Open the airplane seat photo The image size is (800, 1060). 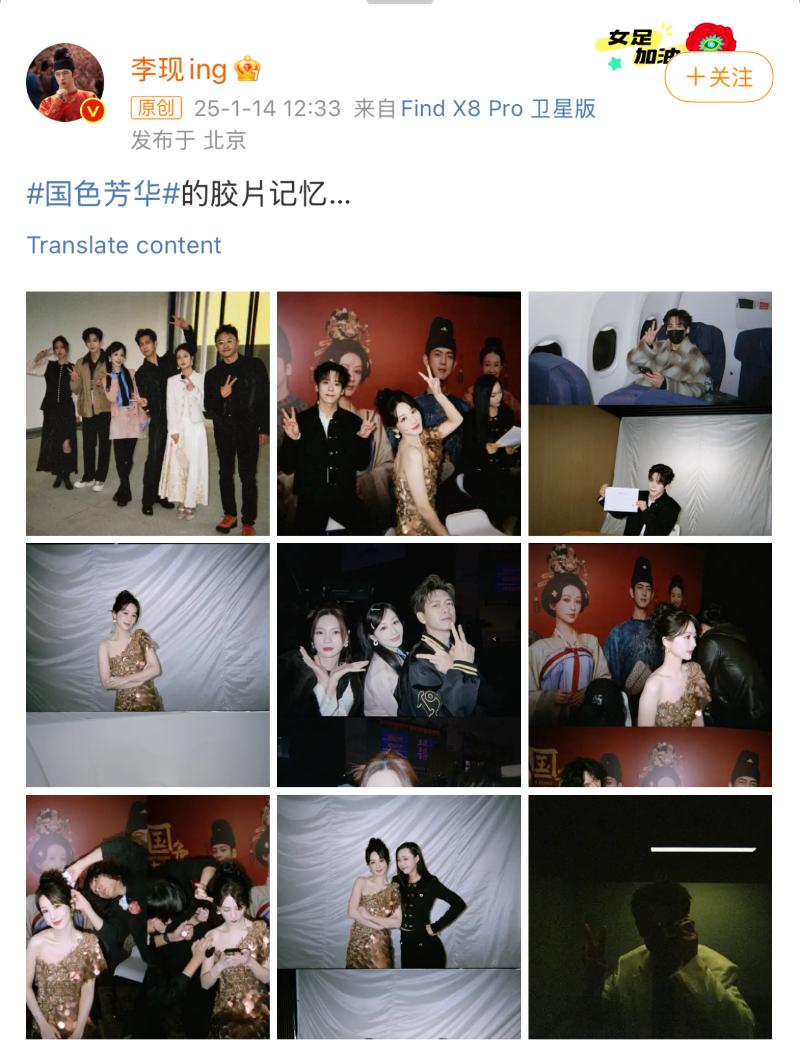click(x=650, y=413)
